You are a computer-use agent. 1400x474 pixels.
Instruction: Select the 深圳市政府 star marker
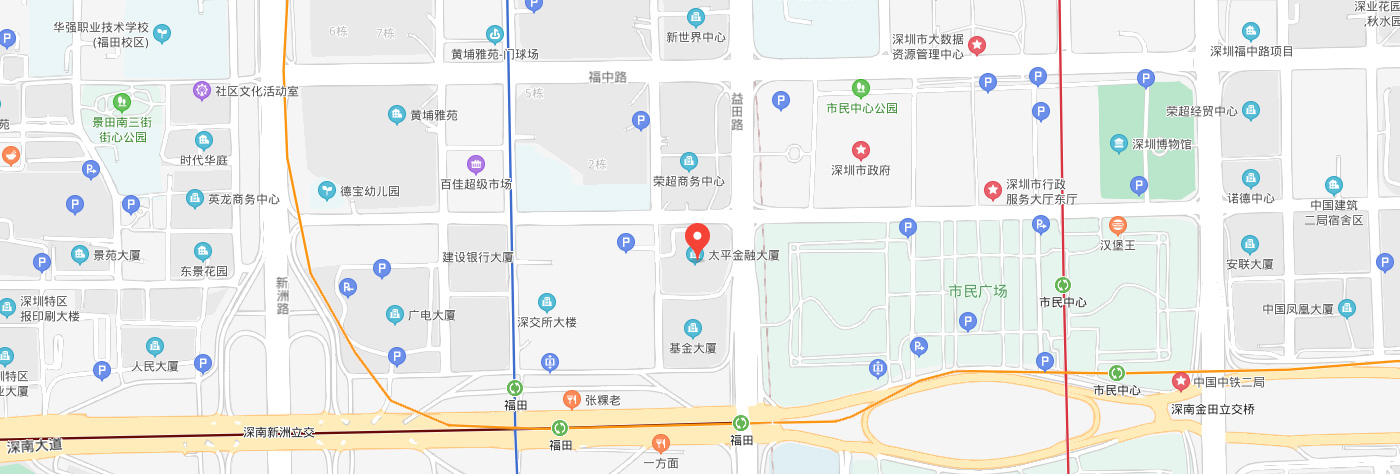click(x=860, y=150)
